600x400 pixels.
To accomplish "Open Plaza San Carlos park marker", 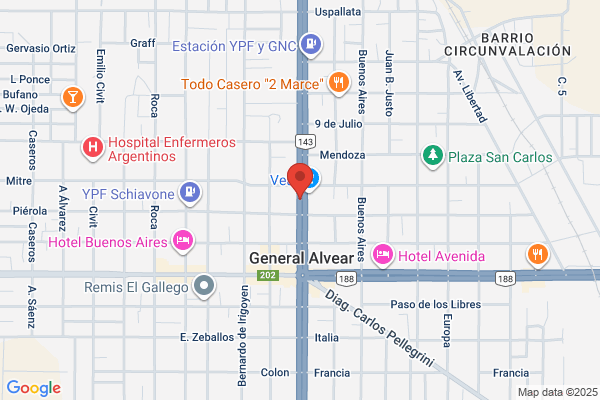I will pos(432,156).
